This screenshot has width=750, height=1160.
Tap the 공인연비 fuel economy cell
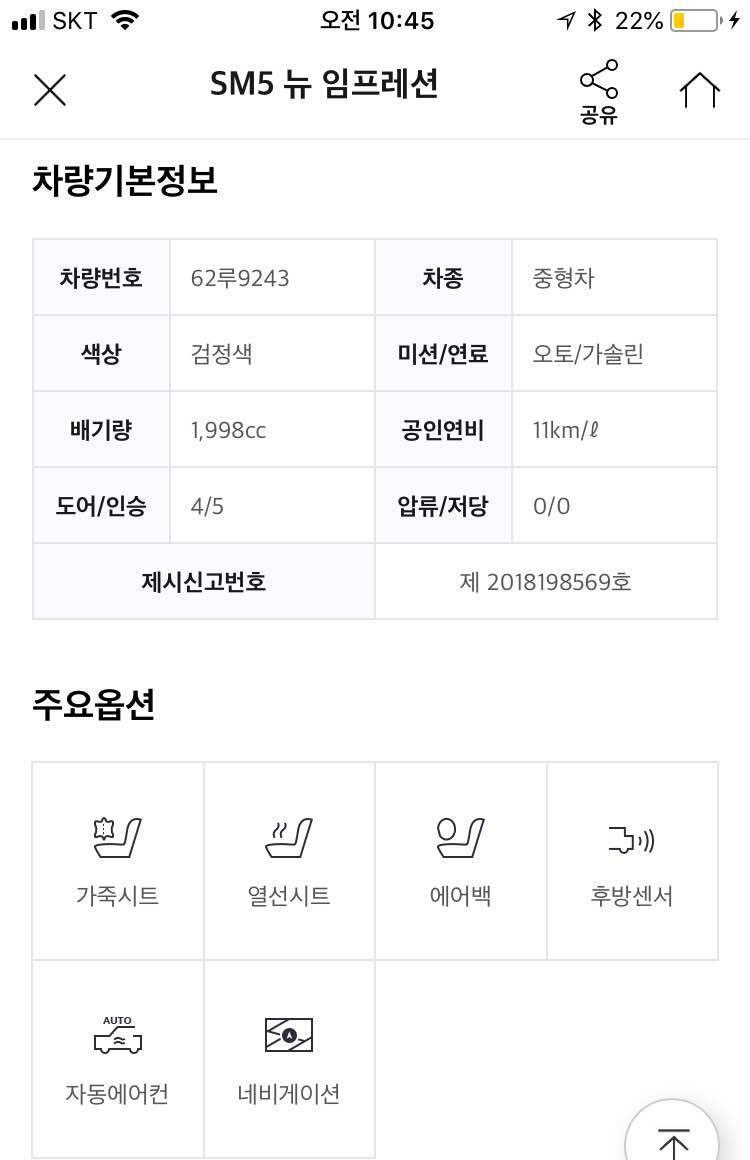[443, 429]
